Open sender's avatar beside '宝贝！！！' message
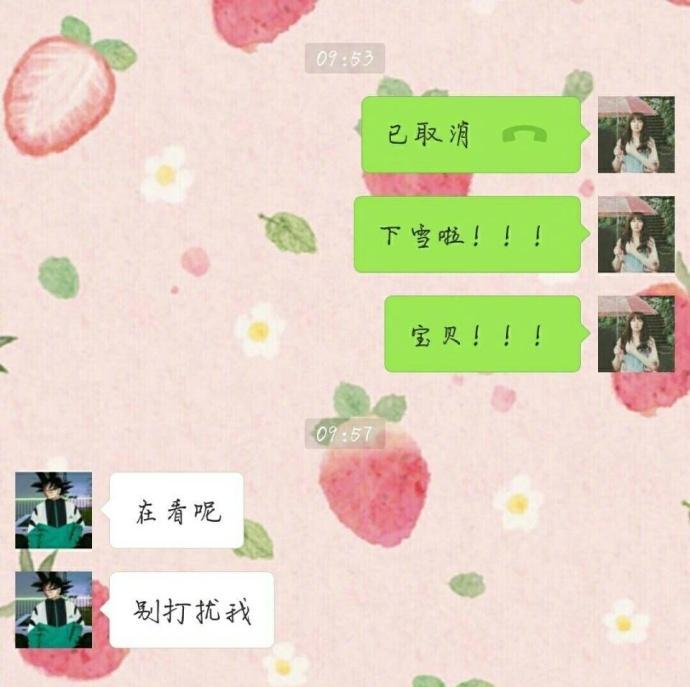 point(636,334)
